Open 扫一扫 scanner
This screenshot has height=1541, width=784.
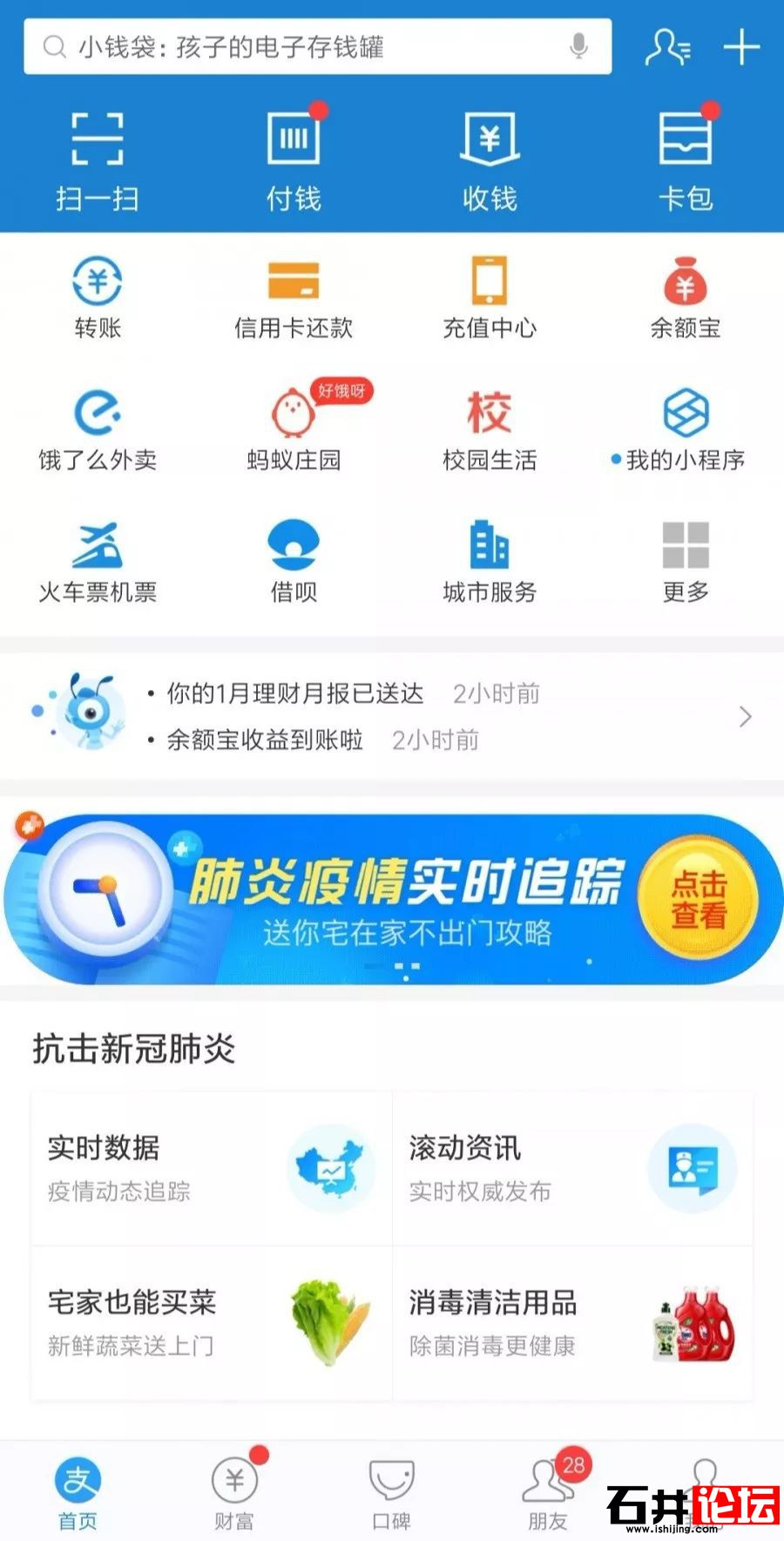click(x=97, y=159)
